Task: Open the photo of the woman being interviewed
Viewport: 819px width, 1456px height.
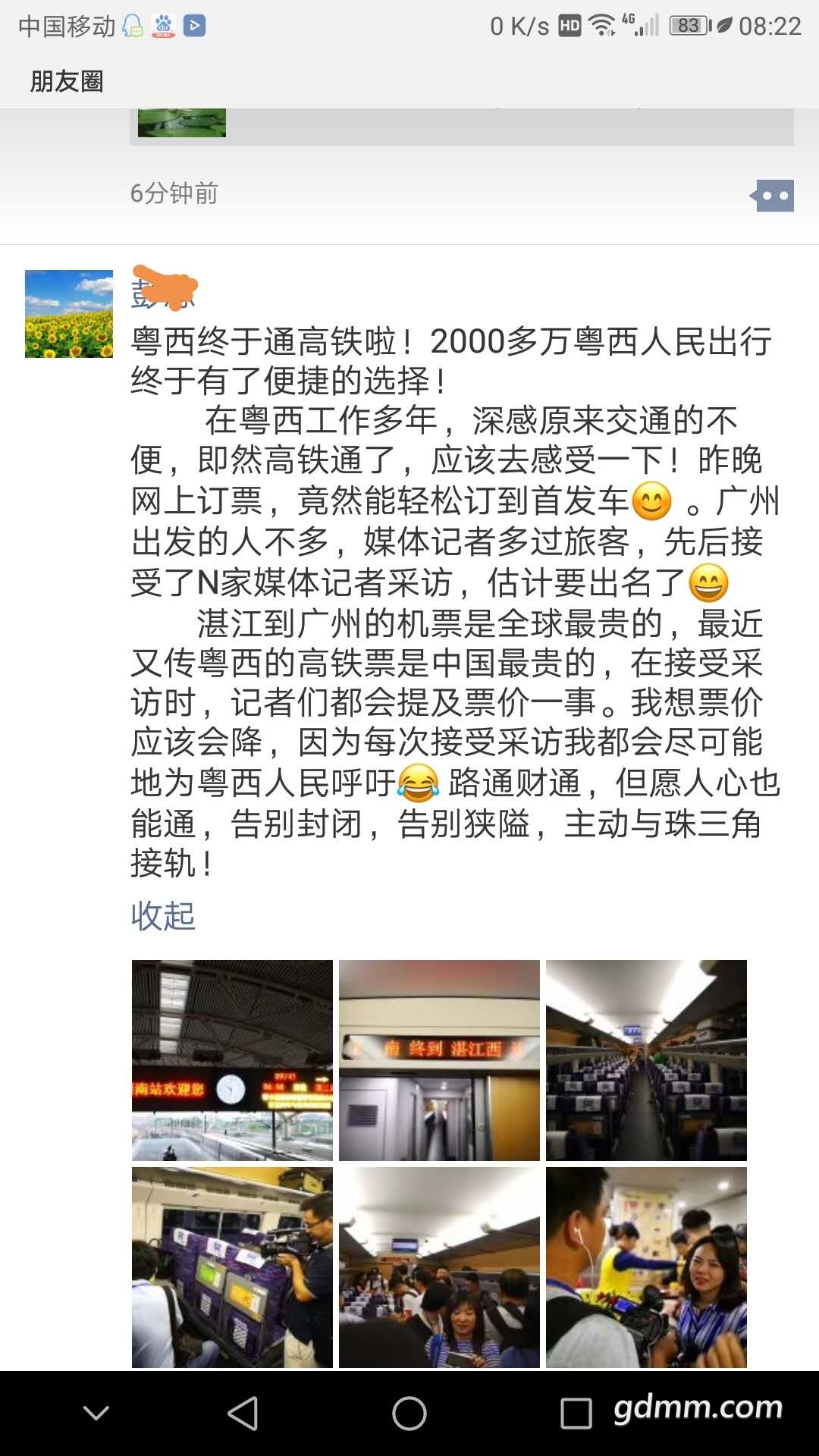Action: pos(646,1267)
